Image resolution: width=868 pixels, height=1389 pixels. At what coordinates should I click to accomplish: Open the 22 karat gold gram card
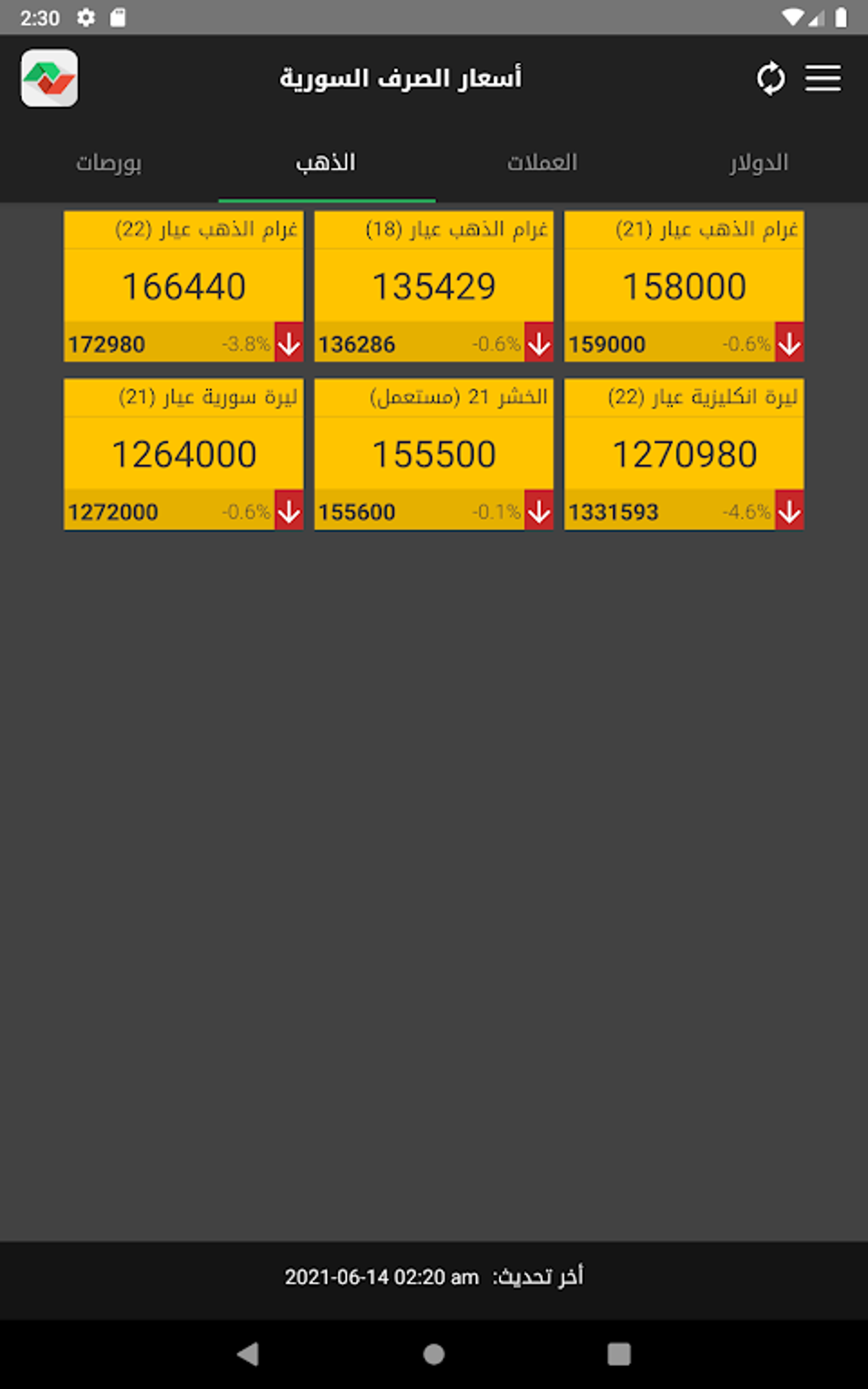[x=184, y=287]
